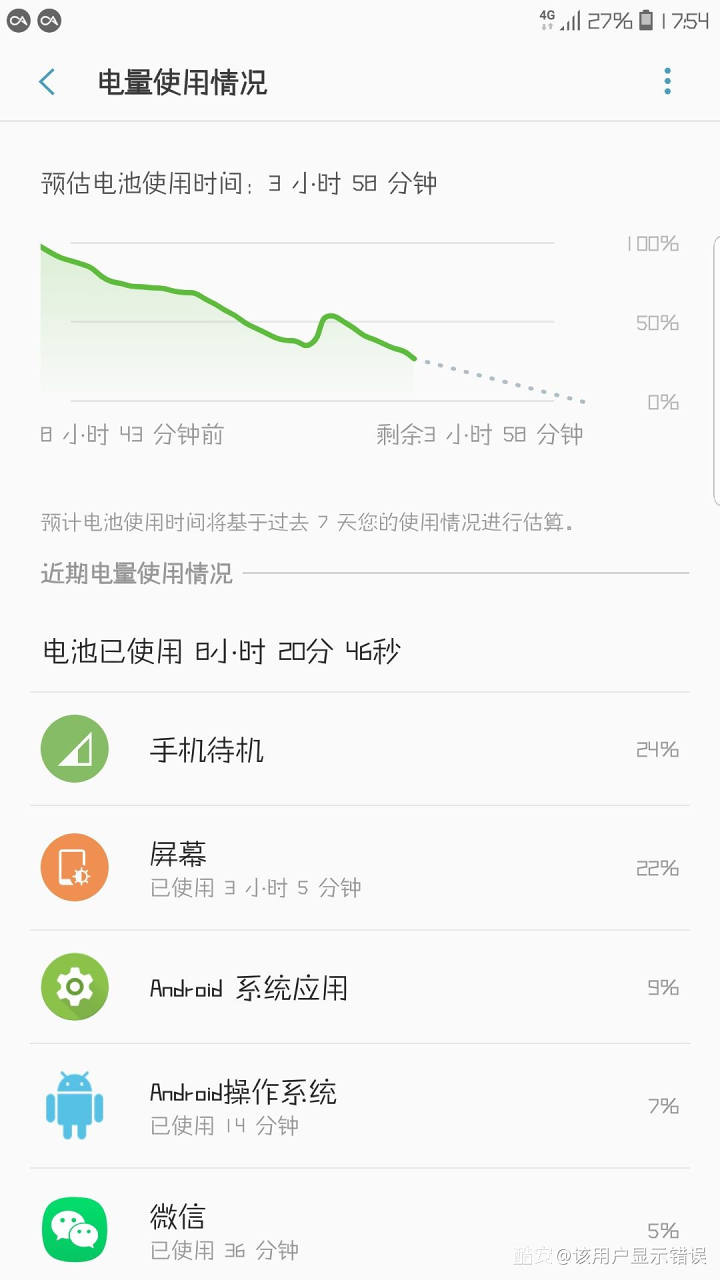Open the three-dot overflow menu
The image size is (720, 1280).
(667, 82)
